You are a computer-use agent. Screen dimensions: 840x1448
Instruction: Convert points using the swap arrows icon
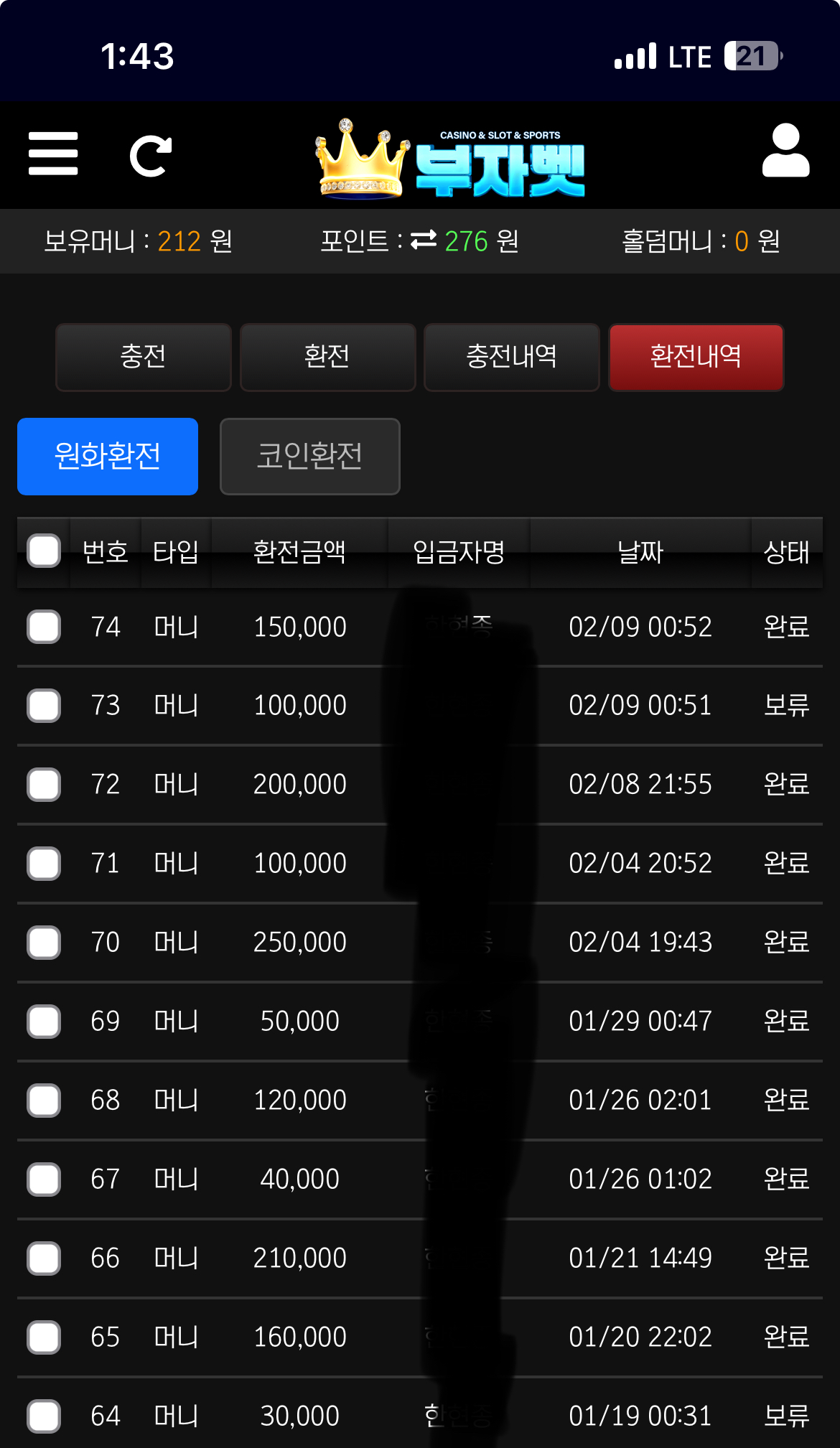(424, 240)
